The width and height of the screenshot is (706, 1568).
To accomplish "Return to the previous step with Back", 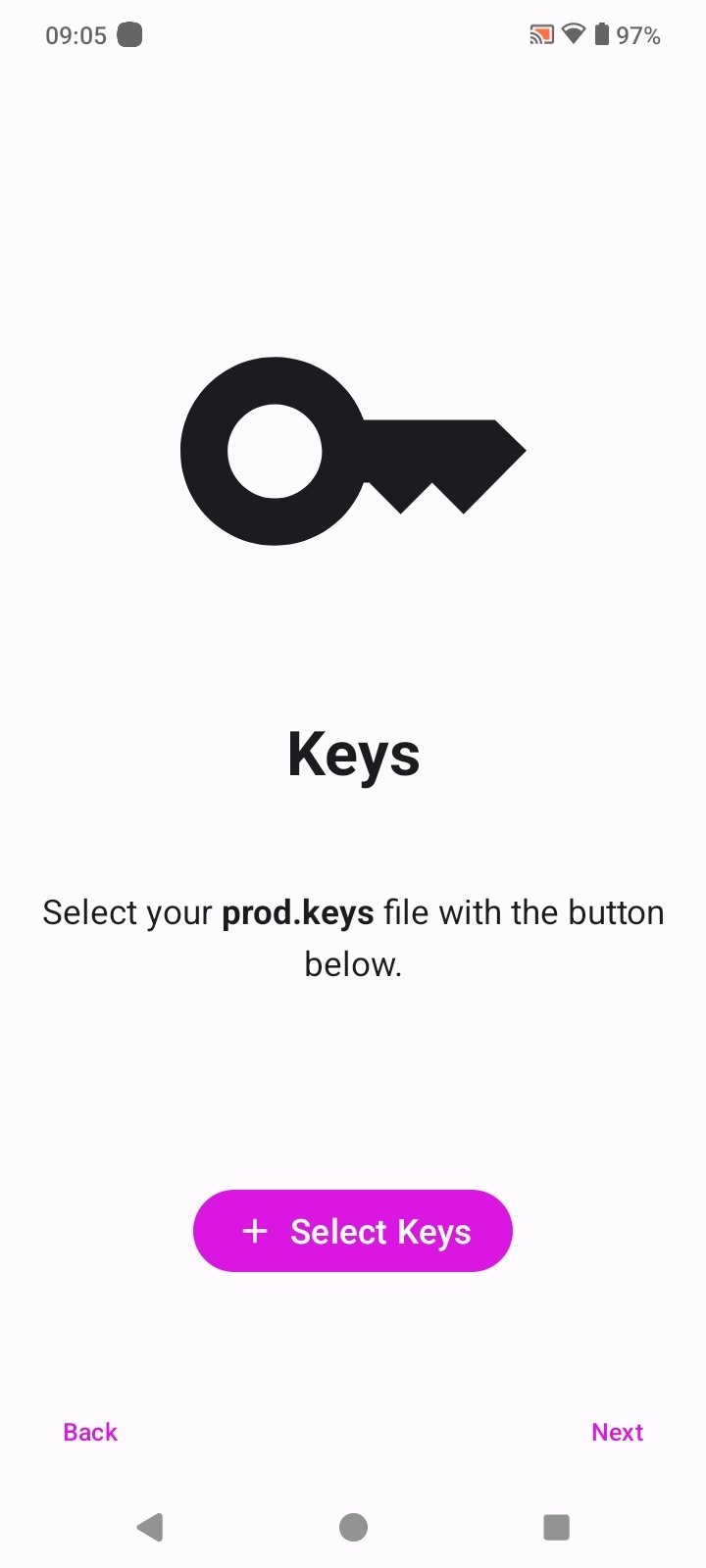I will 90,1432.
